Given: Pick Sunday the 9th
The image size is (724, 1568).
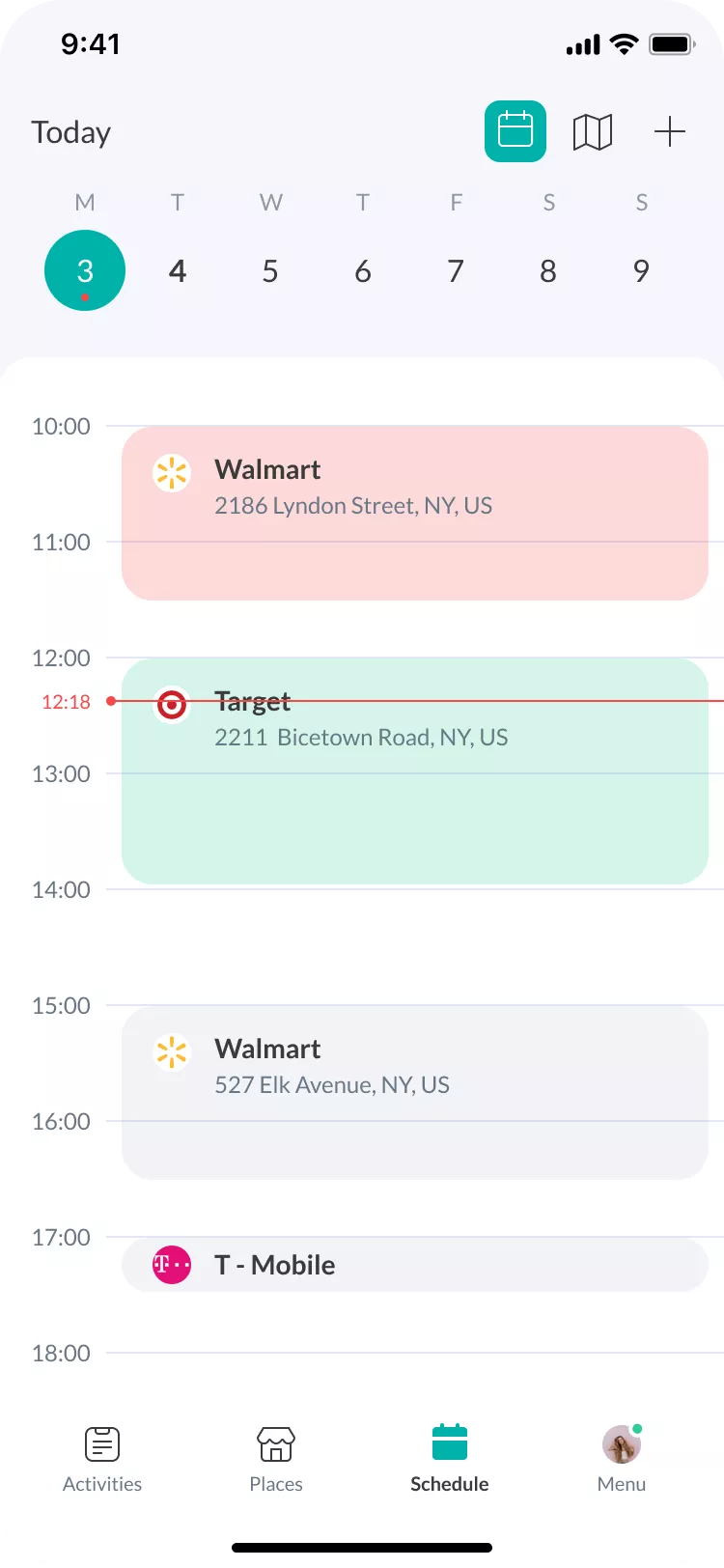Looking at the screenshot, I should 641,270.
